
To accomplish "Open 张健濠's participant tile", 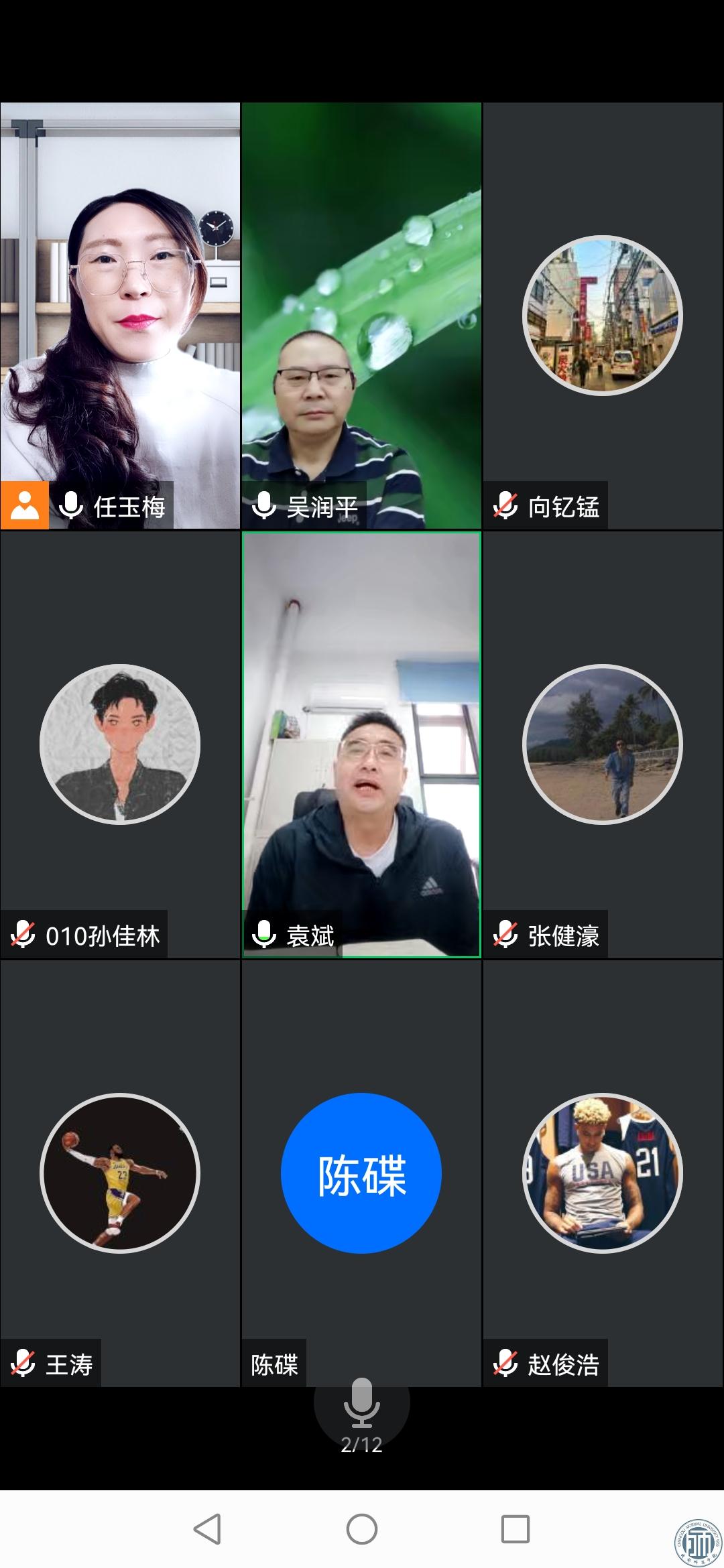I will [603, 744].
